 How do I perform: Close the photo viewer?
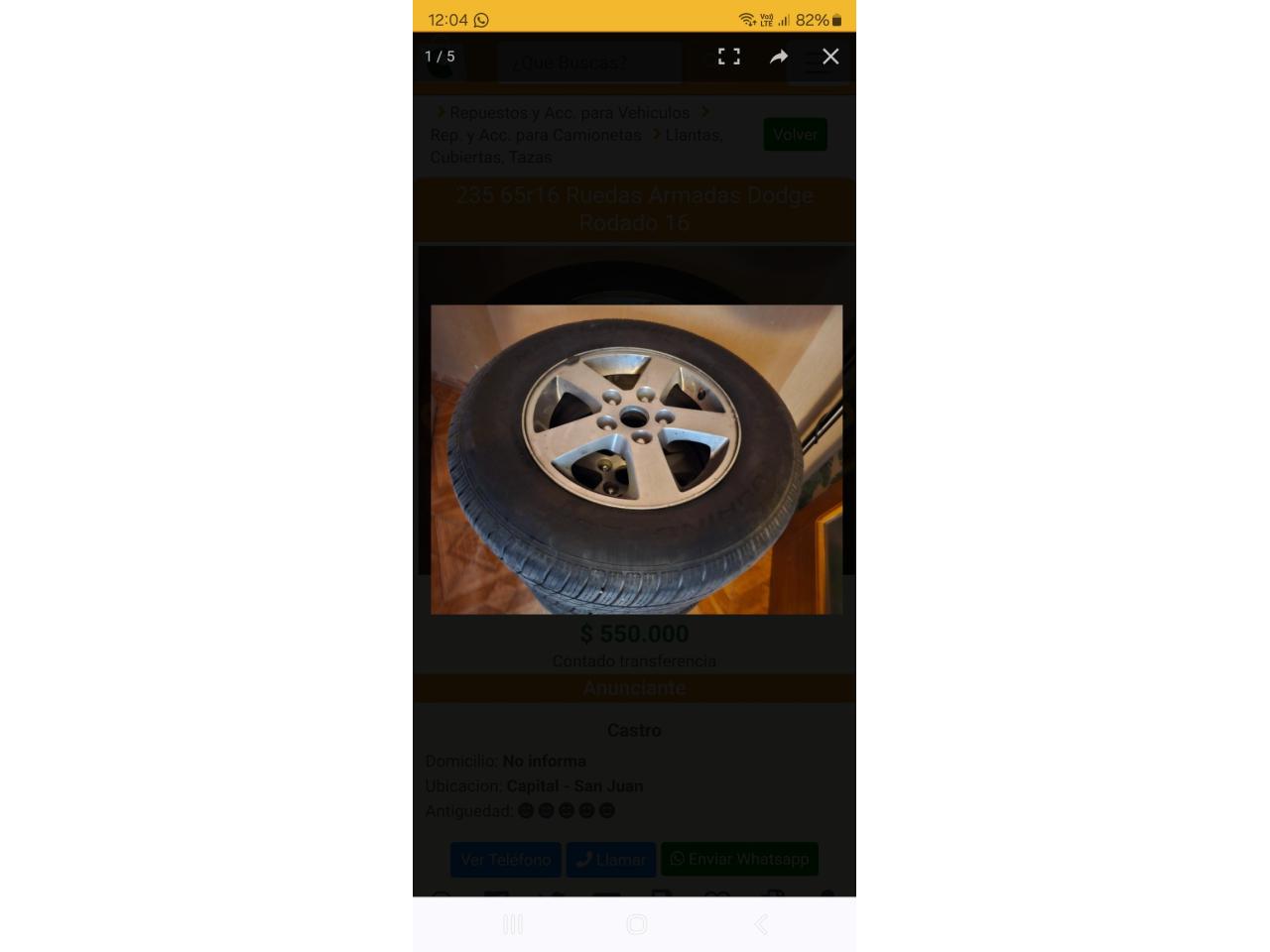(830, 57)
